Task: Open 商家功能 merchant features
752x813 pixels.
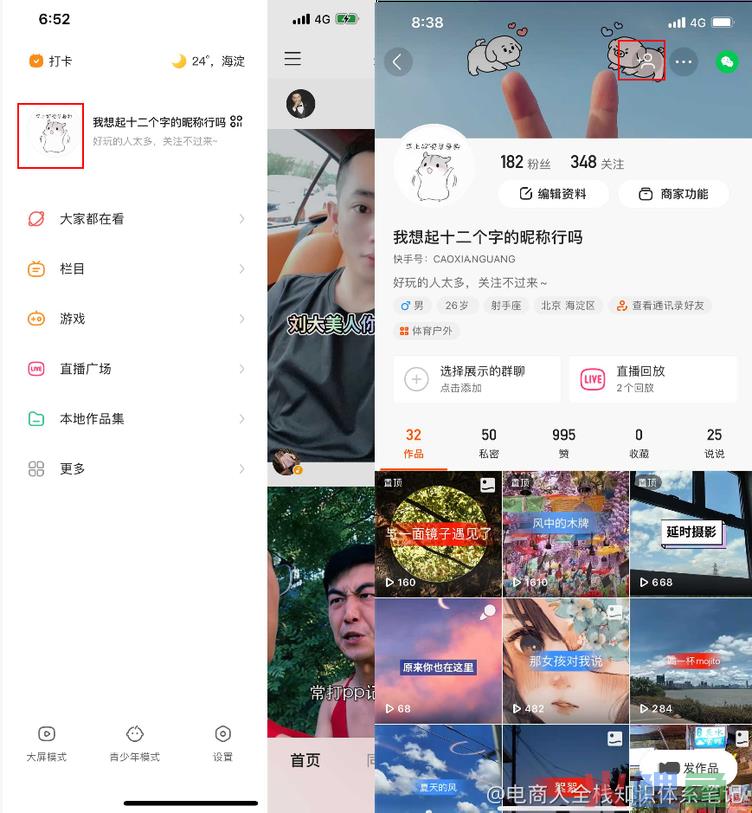Action: click(673, 194)
